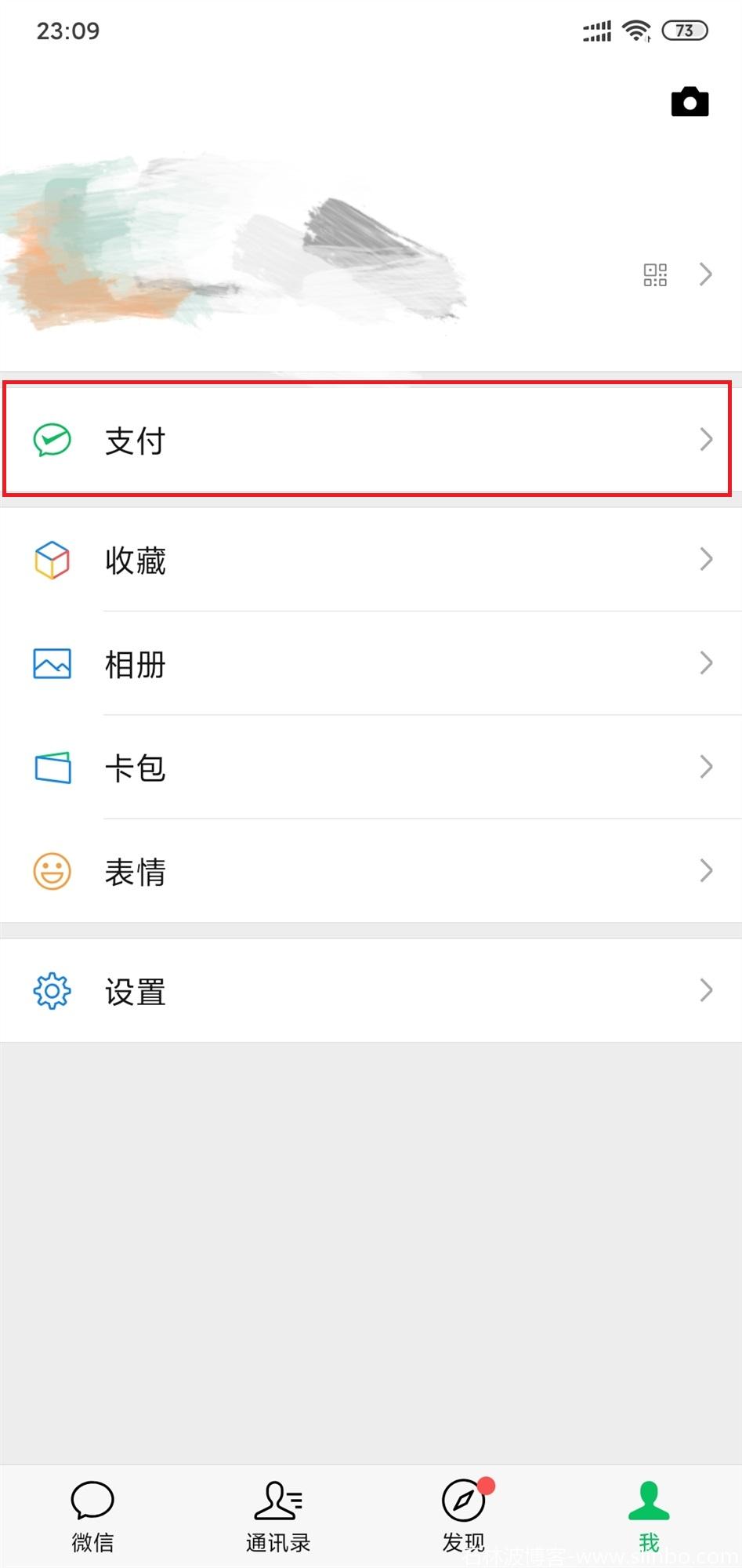Screen dimensions: 742x1568
Task: Switch to the 微信 chats tab
Action: (92, 1516)
